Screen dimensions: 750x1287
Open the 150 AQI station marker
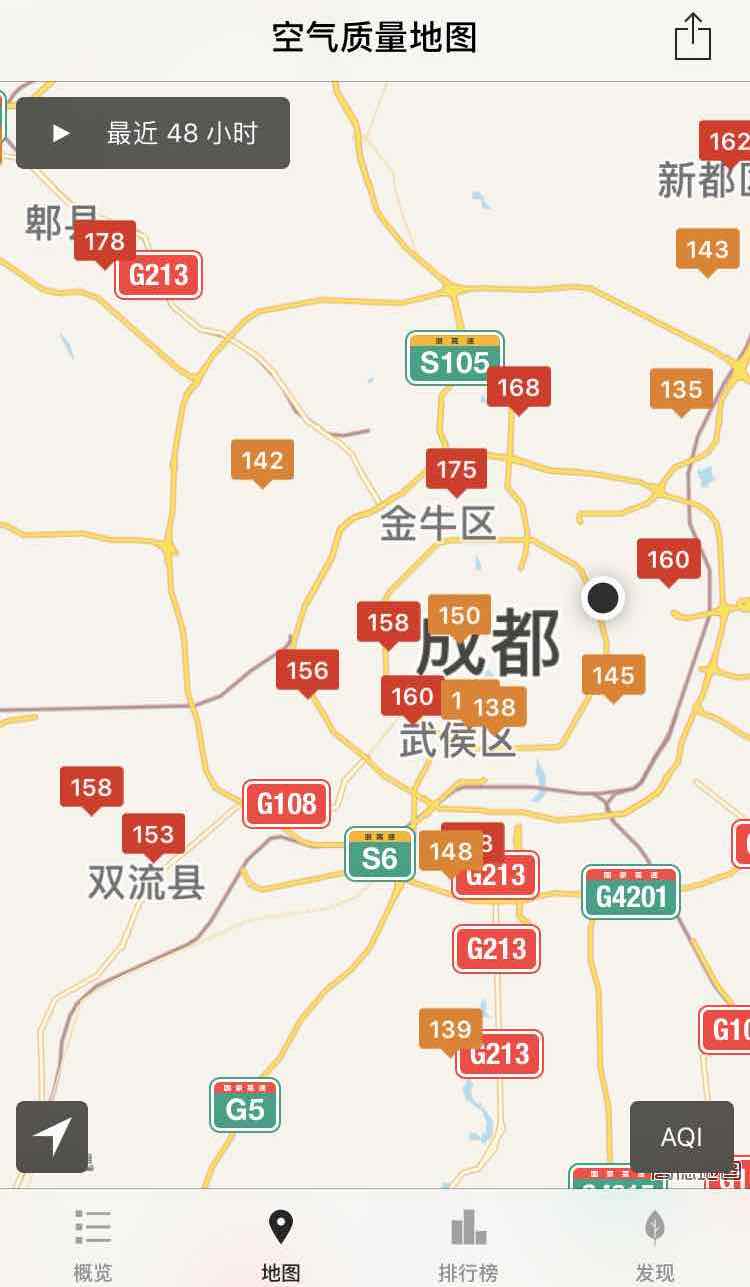point(459,615)
